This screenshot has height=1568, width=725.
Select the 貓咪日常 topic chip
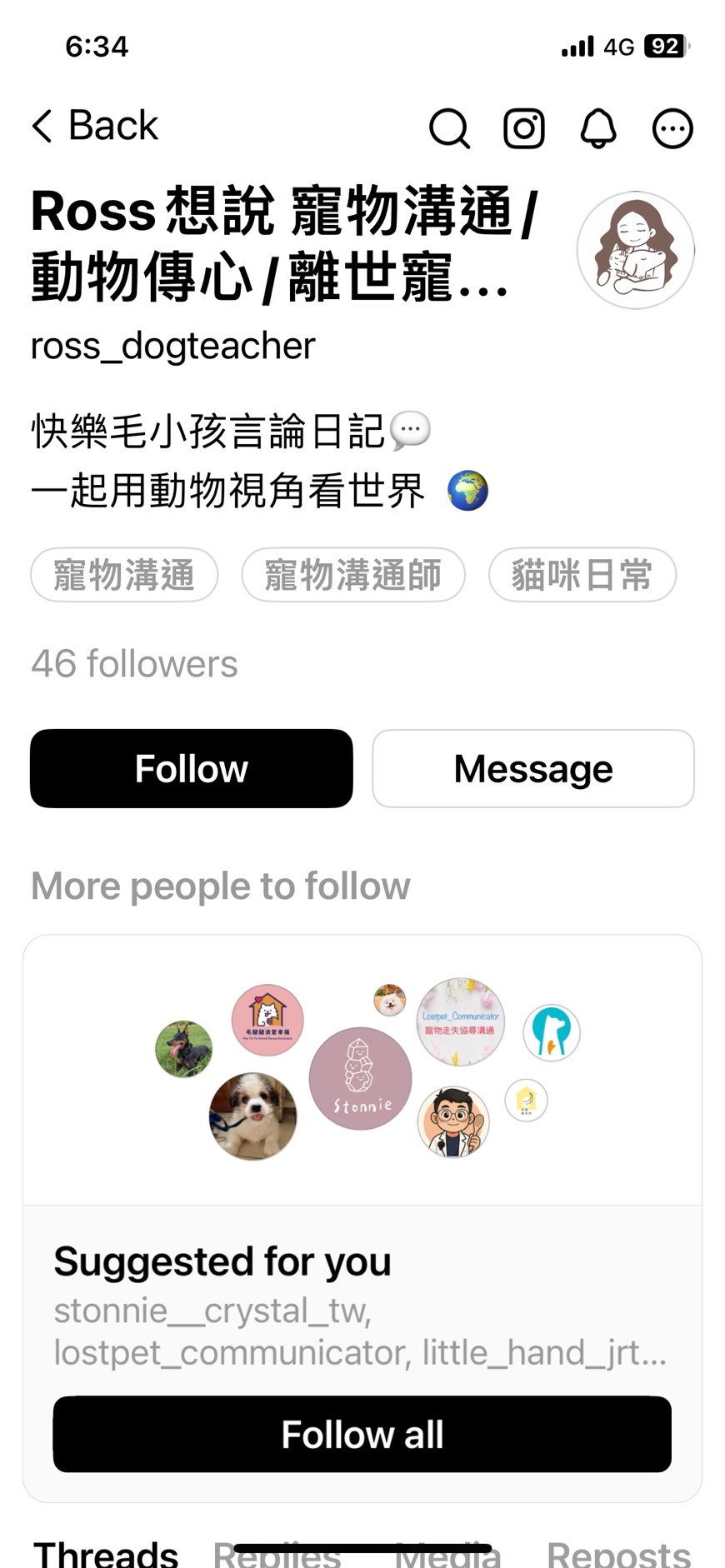pos(582,575)
